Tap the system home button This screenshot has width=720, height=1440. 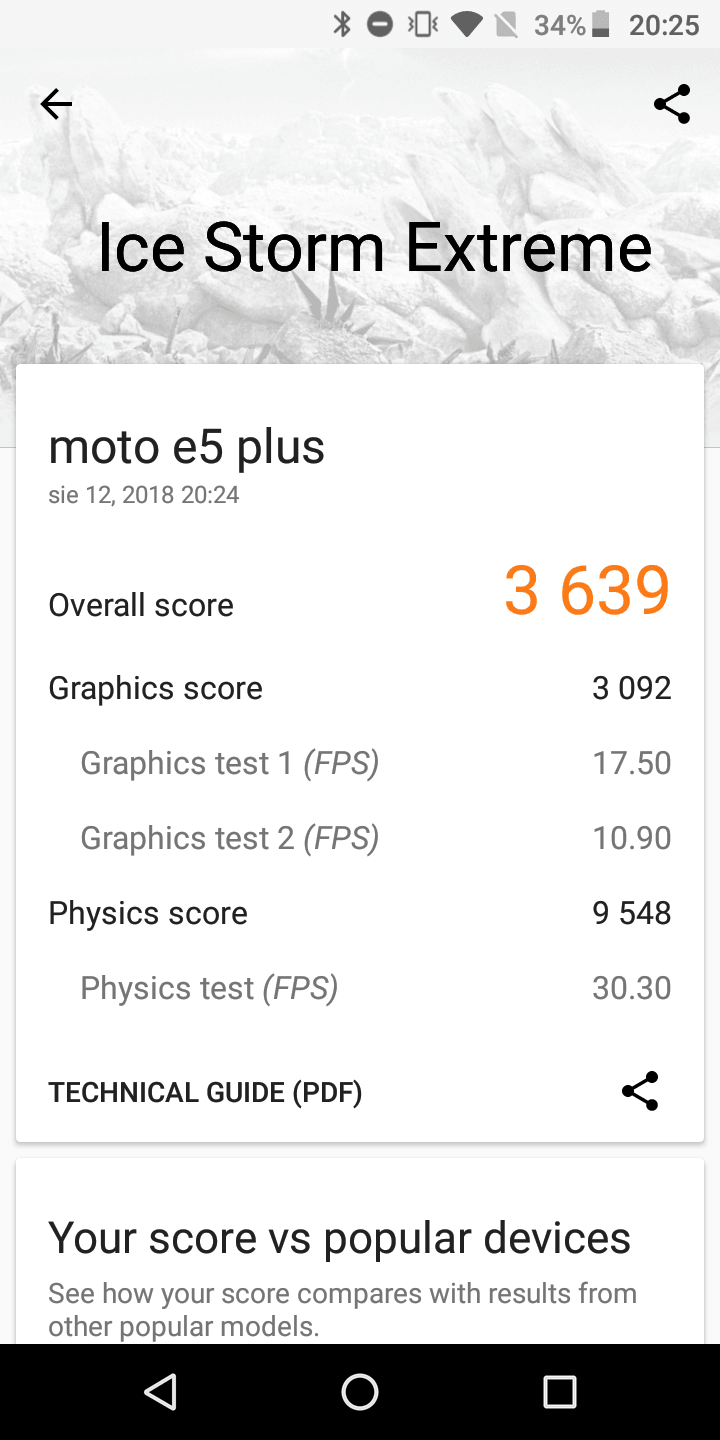click(x=360, y=1391)
